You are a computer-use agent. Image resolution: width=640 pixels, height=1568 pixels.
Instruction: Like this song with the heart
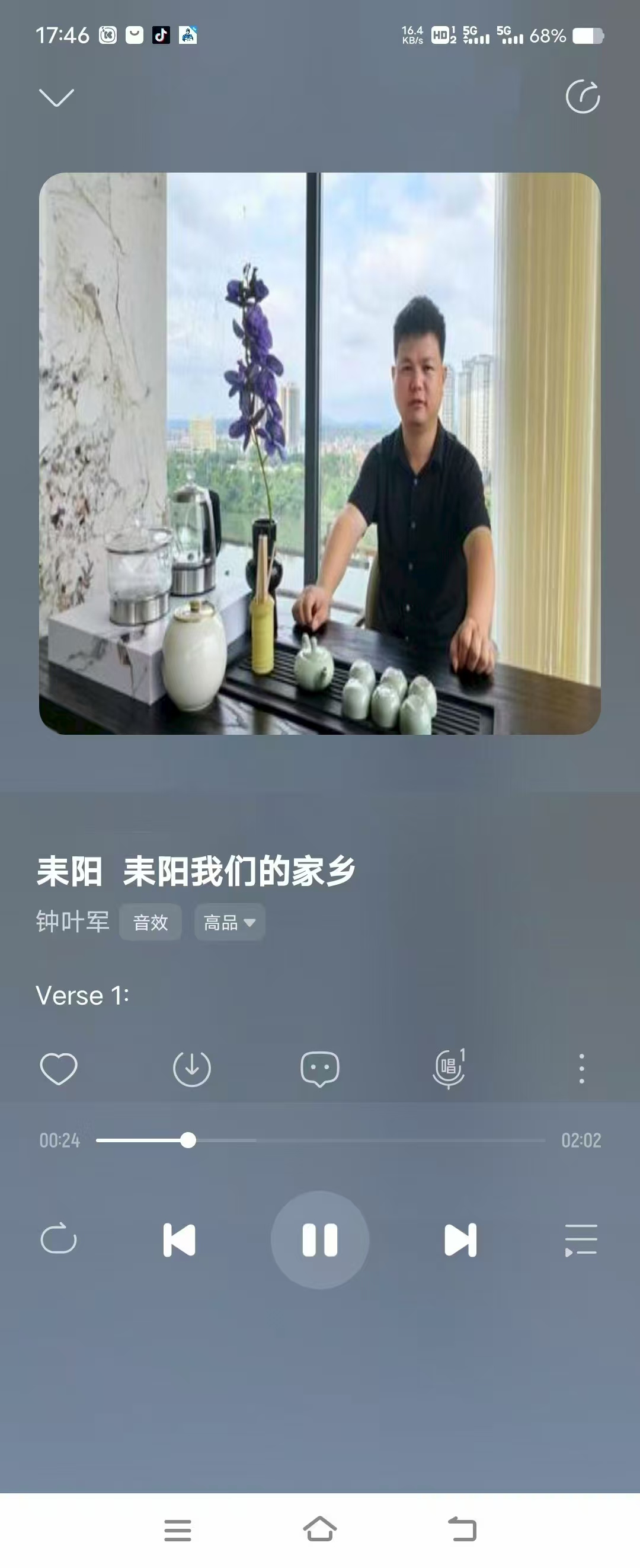click(59, 1068)
